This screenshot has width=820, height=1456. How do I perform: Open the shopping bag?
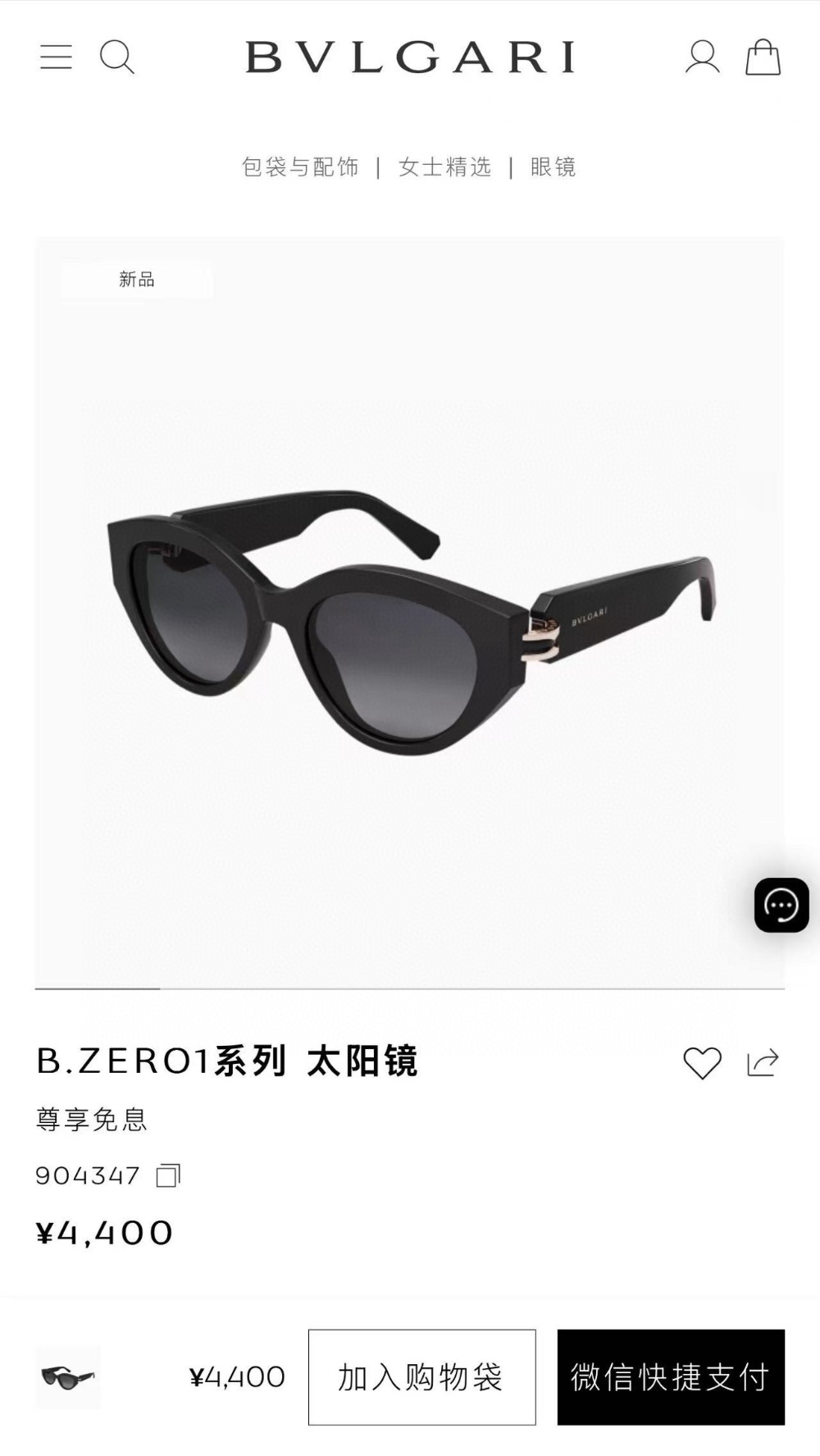[x=763, y=57]
